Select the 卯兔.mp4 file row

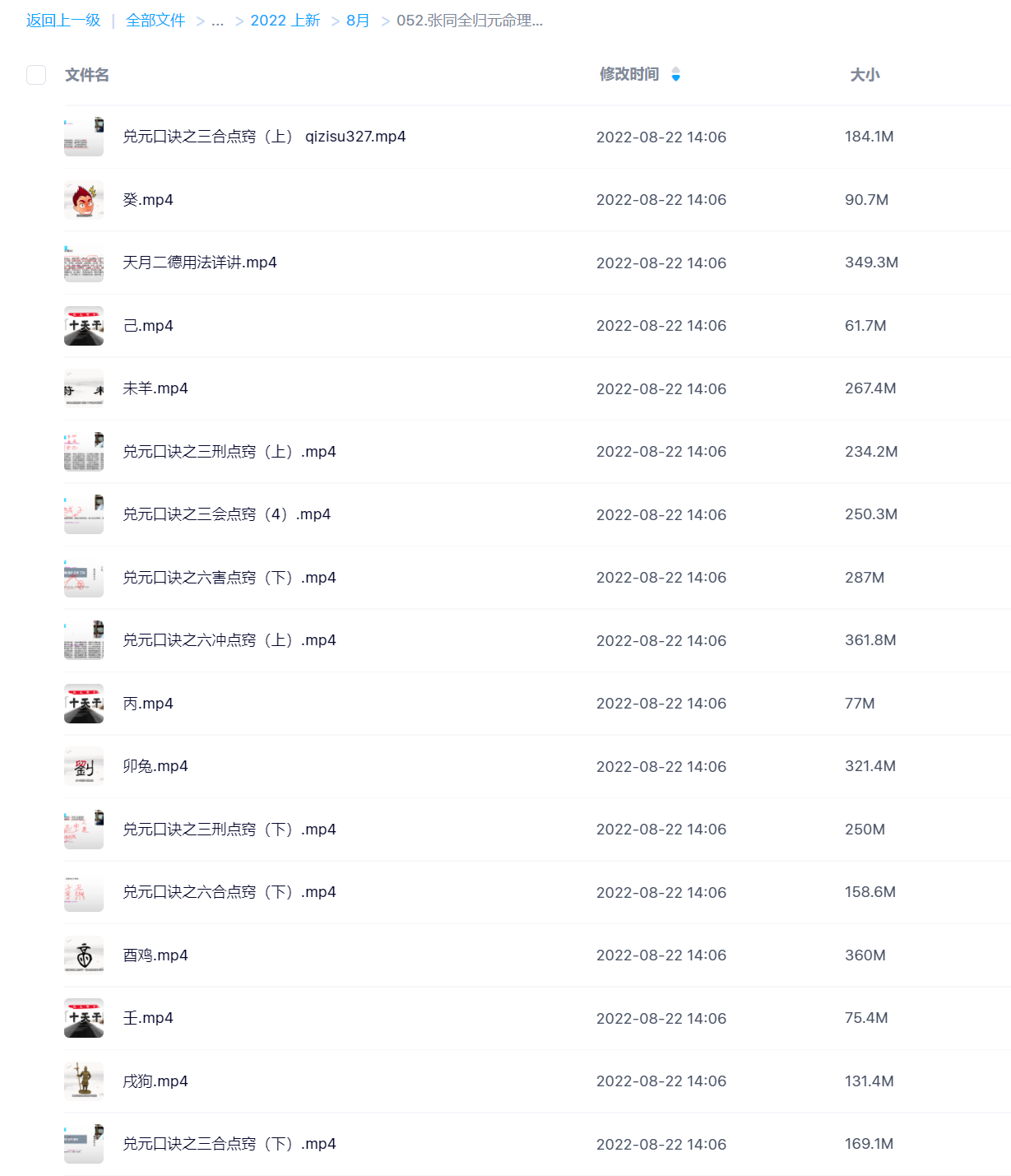155,766
